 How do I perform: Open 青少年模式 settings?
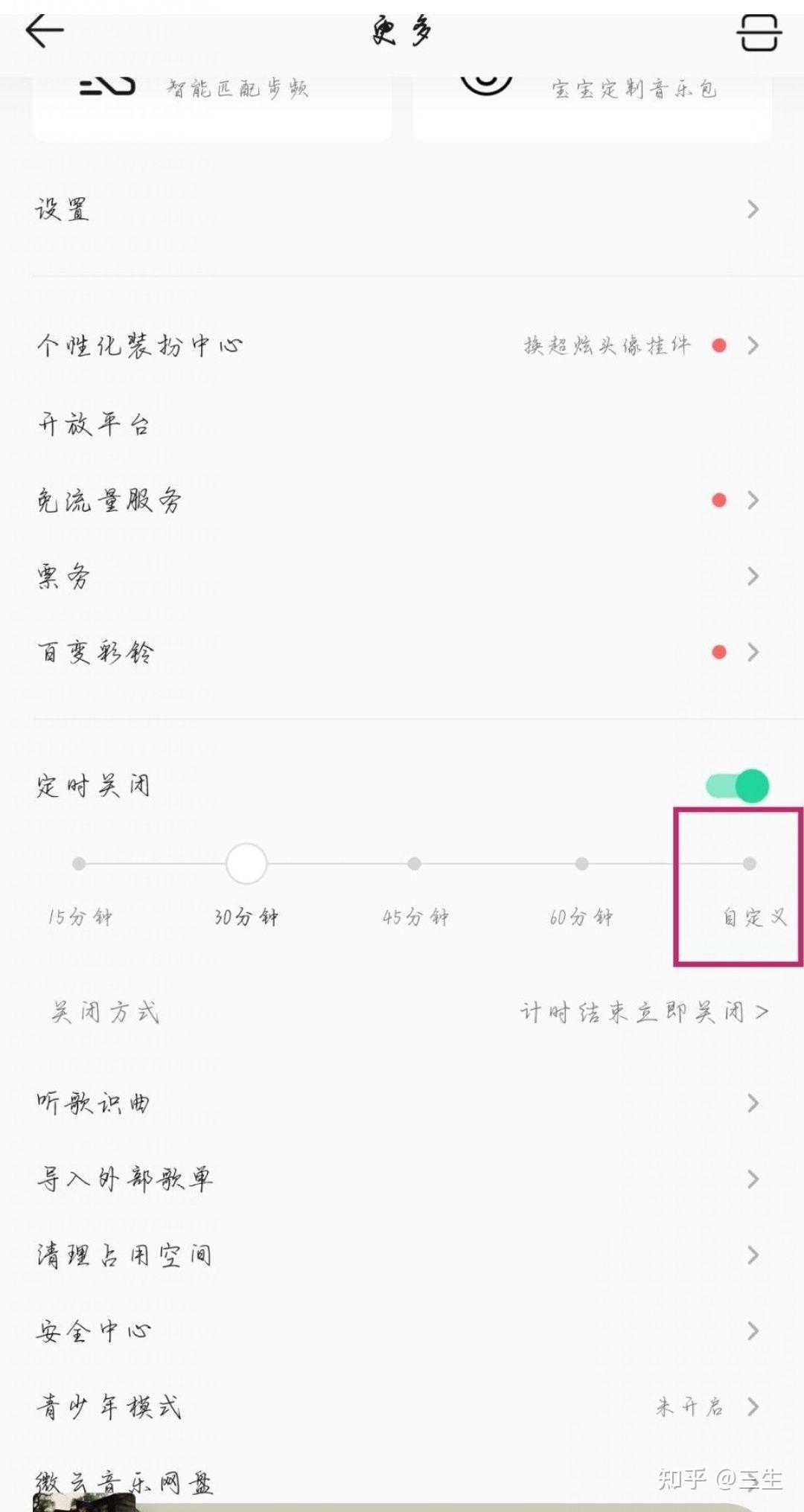(402, 1406)
